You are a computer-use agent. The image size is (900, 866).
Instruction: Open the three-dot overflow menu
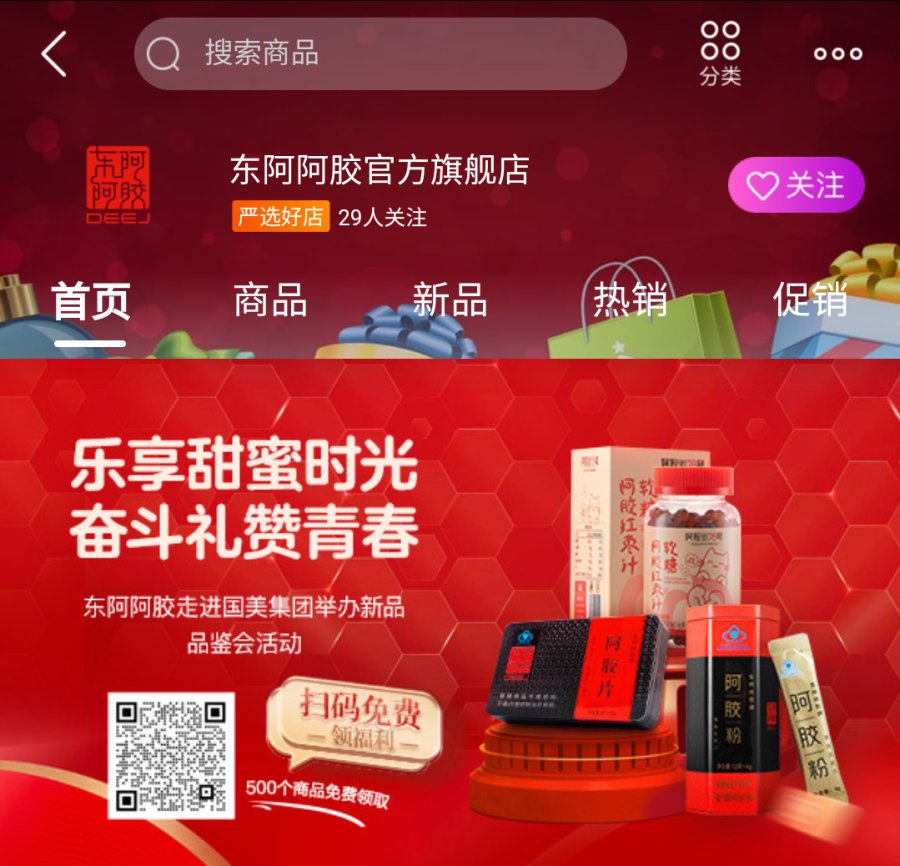838,54
